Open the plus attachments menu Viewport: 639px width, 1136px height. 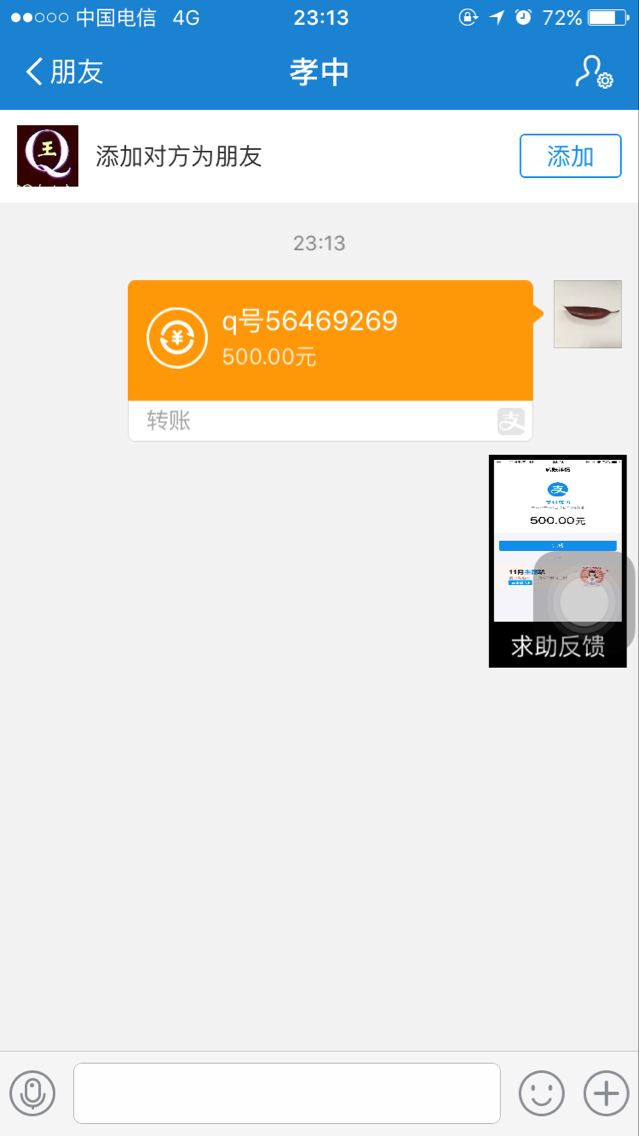pos(606,1093)
